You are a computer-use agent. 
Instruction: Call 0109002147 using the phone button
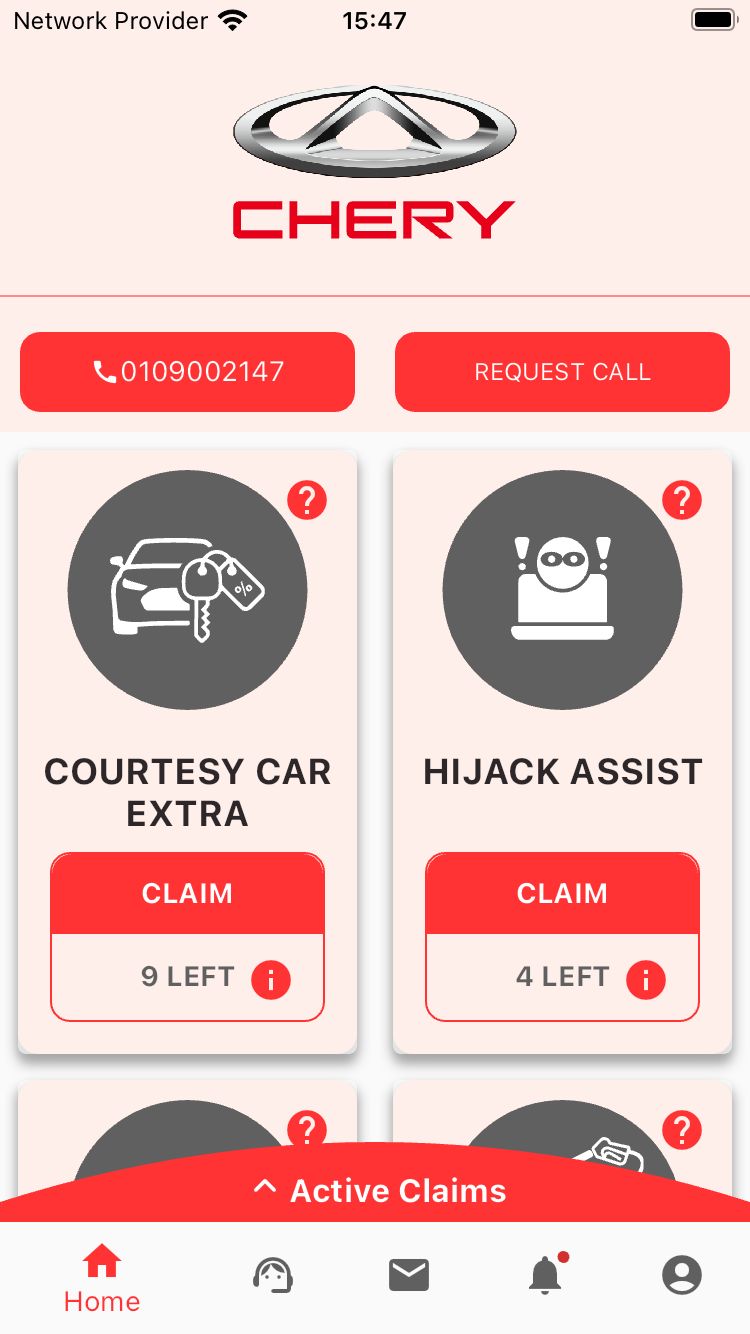(187, 371)
